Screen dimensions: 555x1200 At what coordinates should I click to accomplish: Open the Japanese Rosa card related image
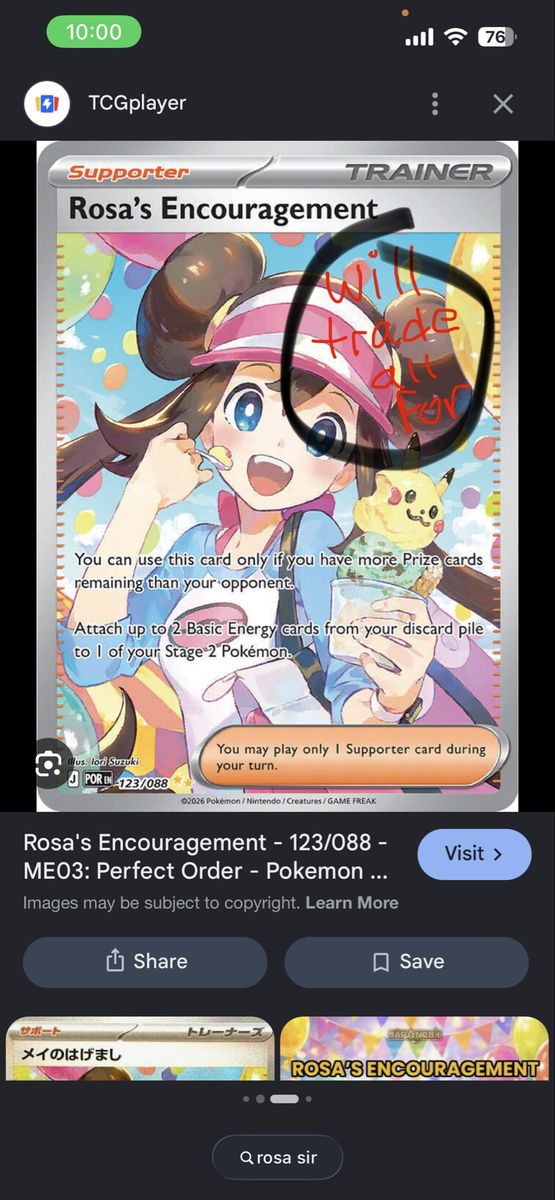pyautogui.click(x=139, y=1048)
